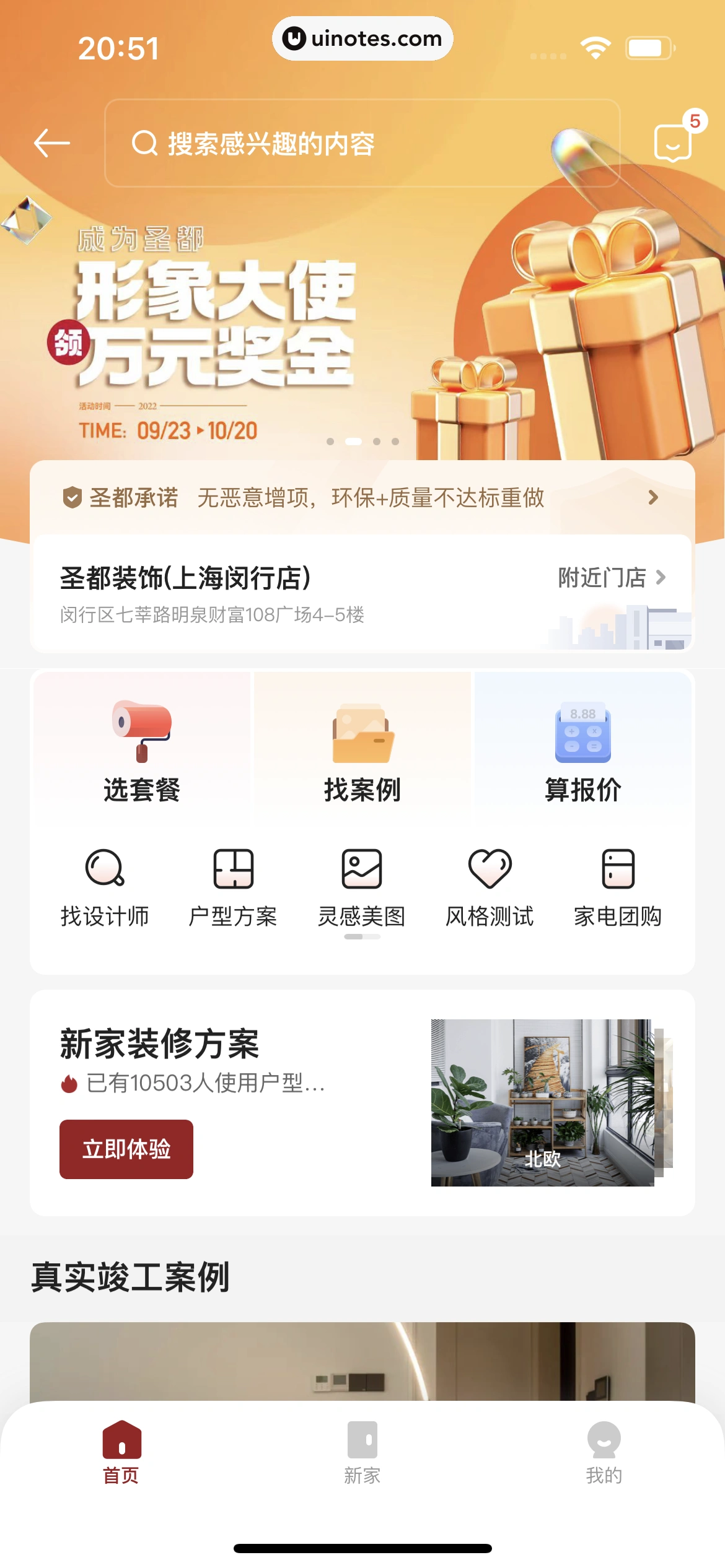Open the 选套餐 package selection tile
The height and width of the screenshot is (1568, 725).
click(142, 751)
